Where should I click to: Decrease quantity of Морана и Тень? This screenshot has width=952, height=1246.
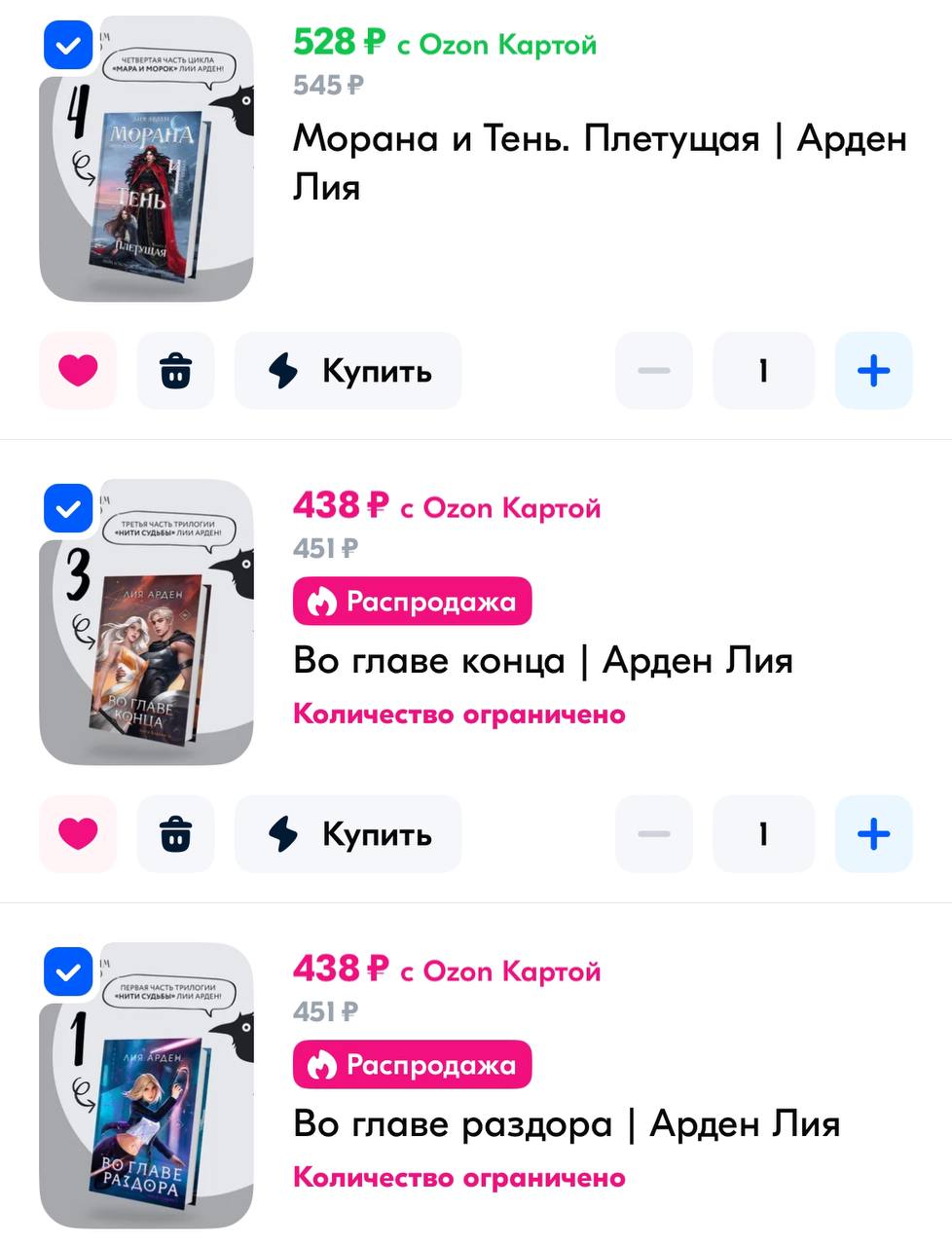tap(654, 371)
